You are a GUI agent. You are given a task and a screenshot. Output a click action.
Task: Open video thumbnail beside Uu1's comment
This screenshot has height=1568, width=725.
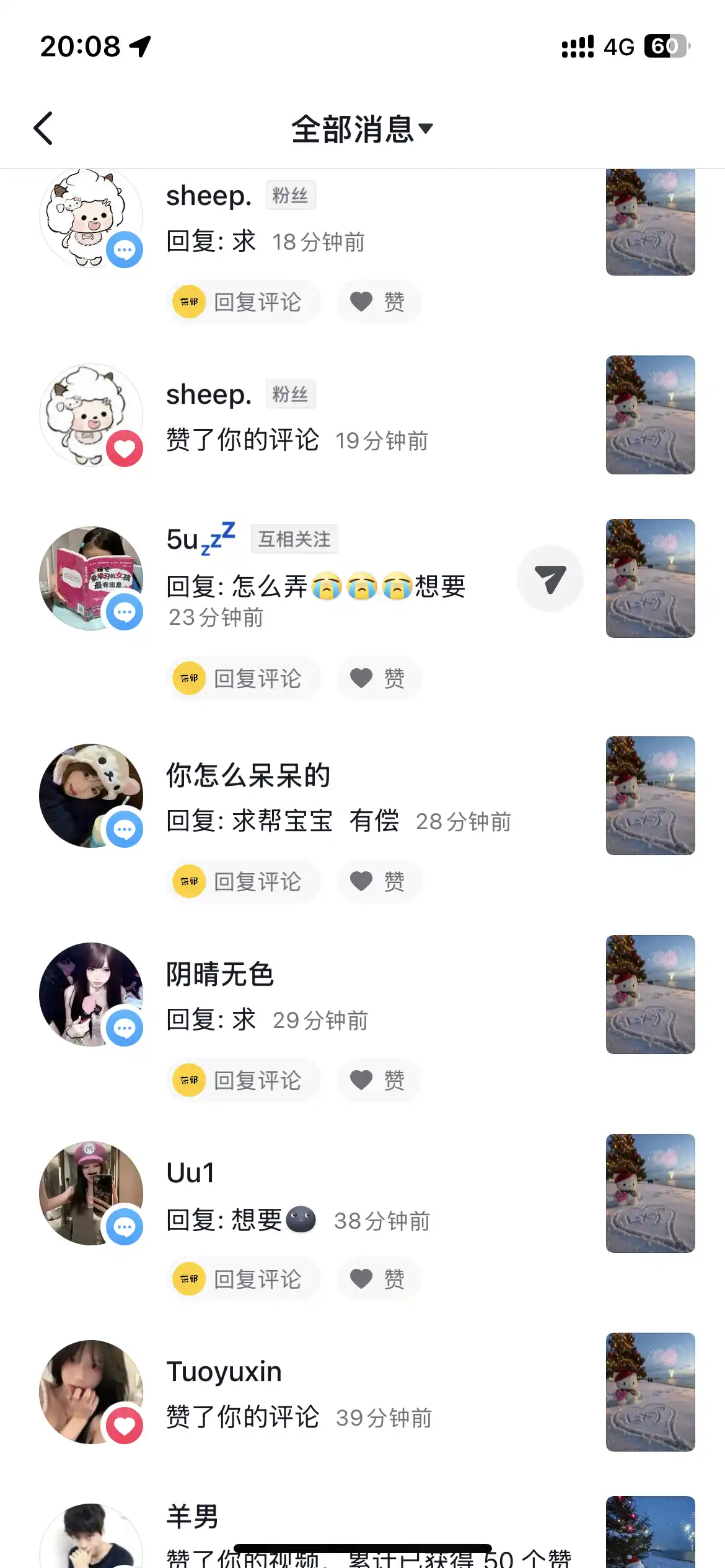[x=650, y=1193]
